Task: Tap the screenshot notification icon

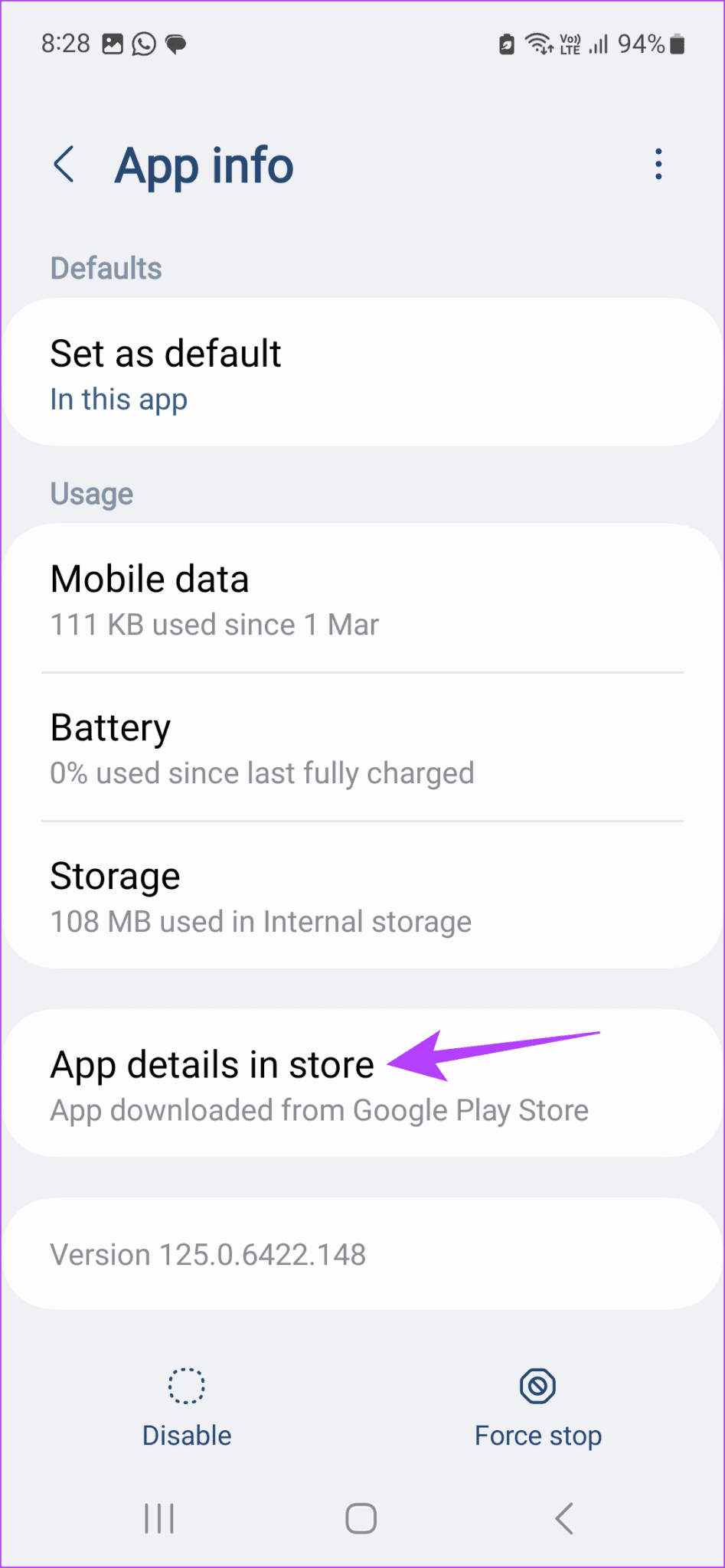Action: click(113, 44)
